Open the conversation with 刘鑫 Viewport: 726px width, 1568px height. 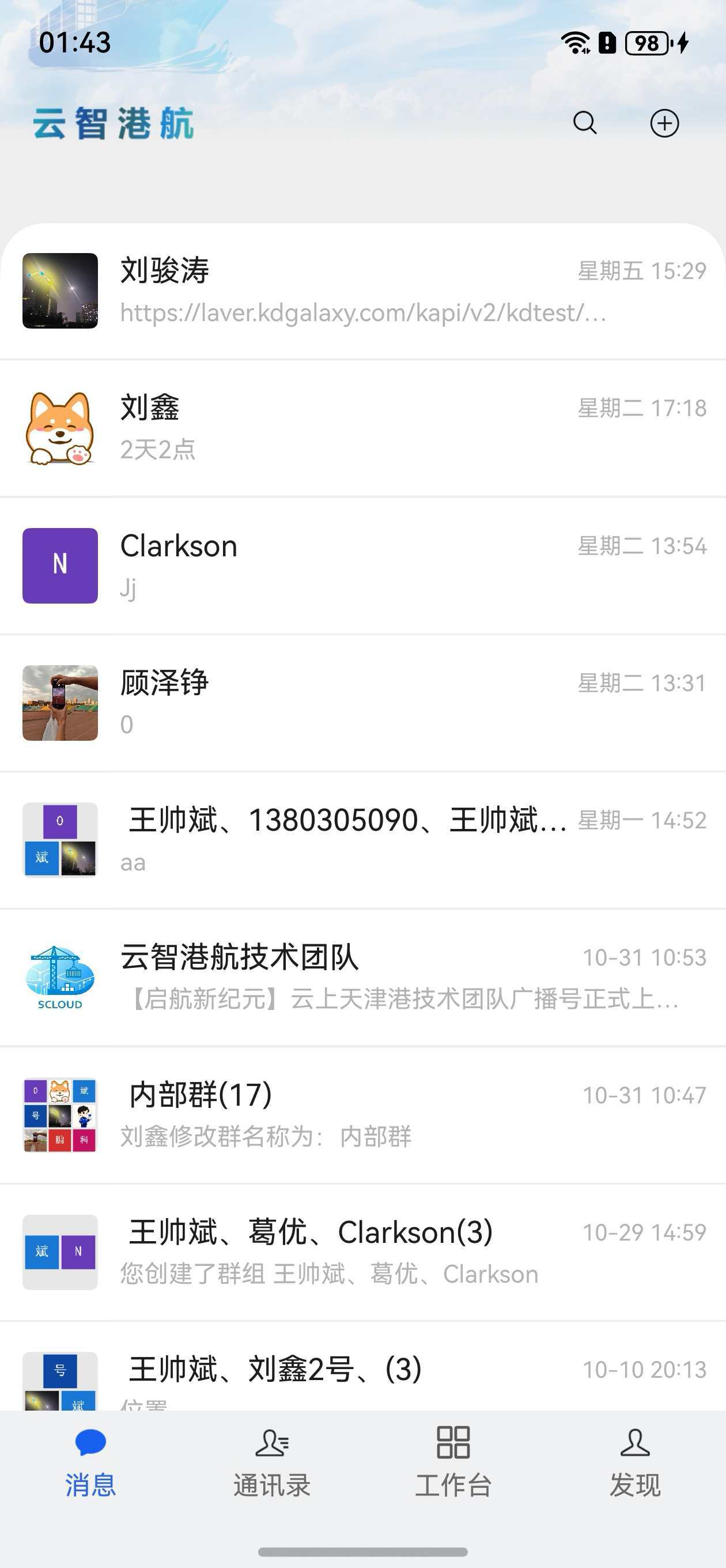point(362,428)
